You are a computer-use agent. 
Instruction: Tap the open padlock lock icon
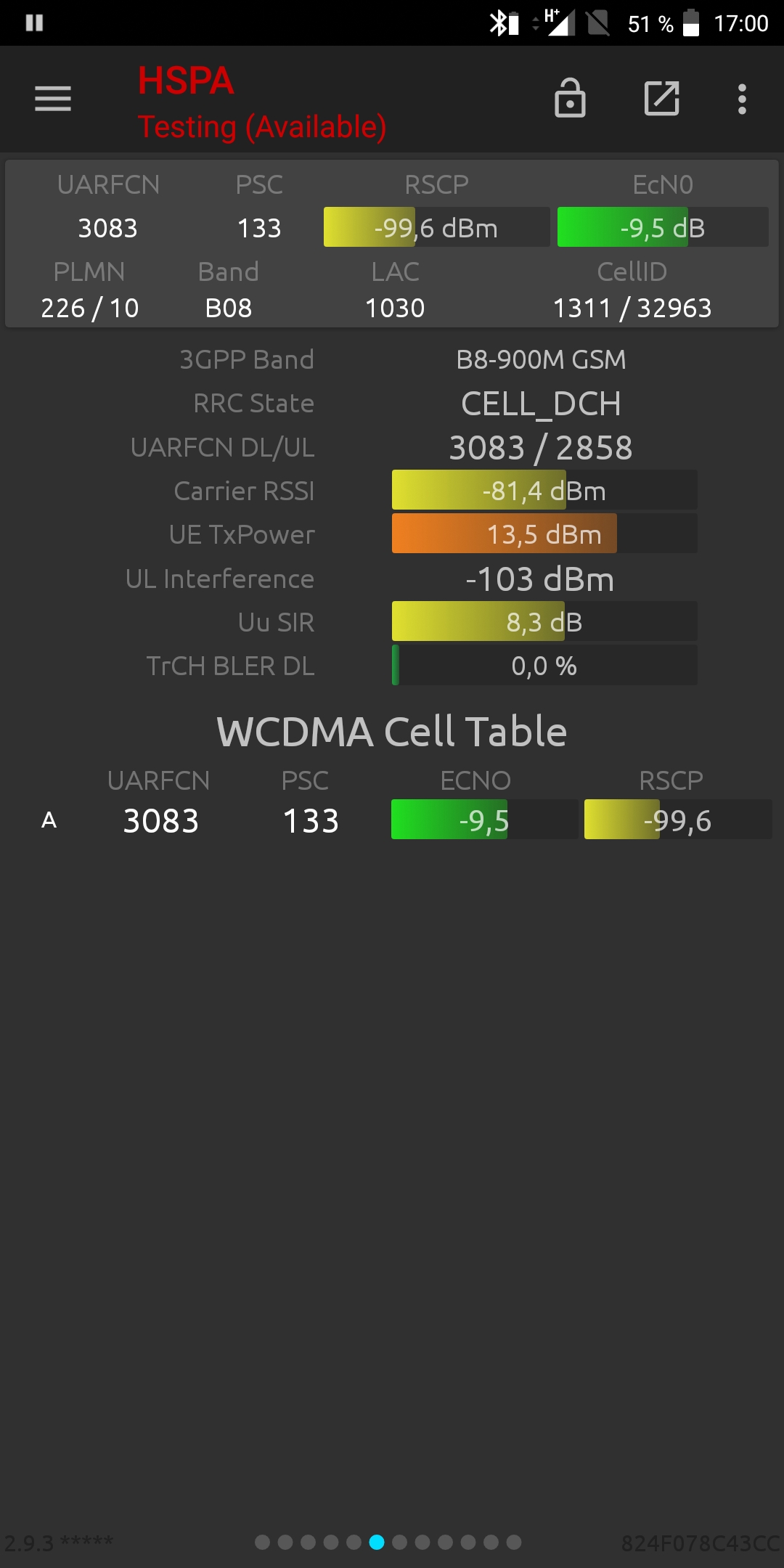[x=570, y=98]
